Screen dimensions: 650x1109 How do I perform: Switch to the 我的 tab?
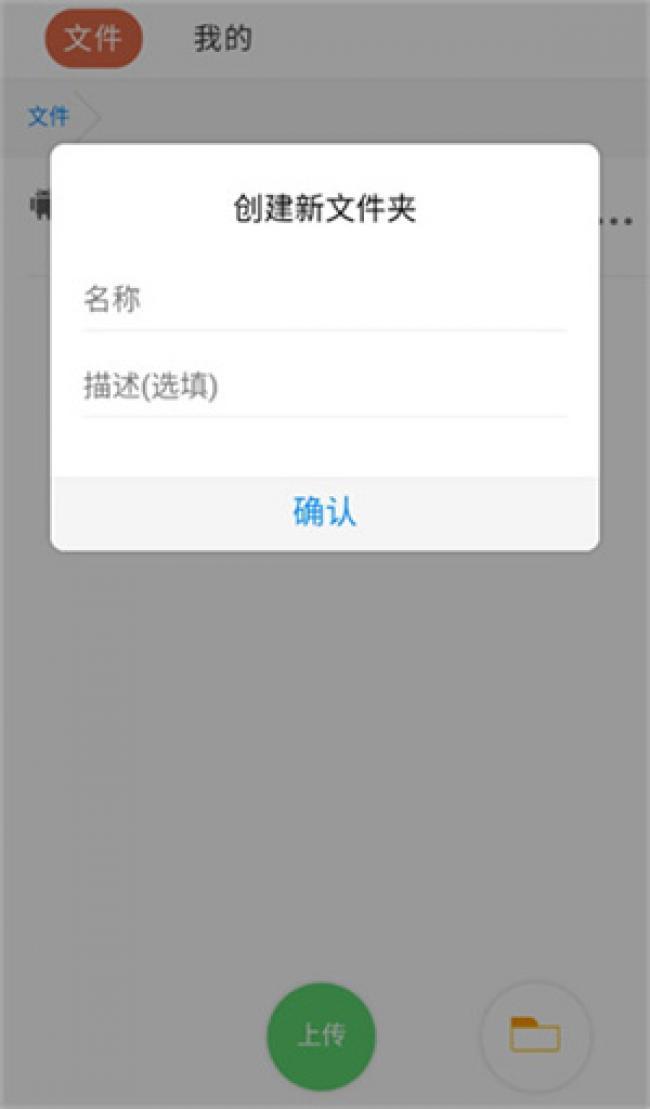[222, 39]
